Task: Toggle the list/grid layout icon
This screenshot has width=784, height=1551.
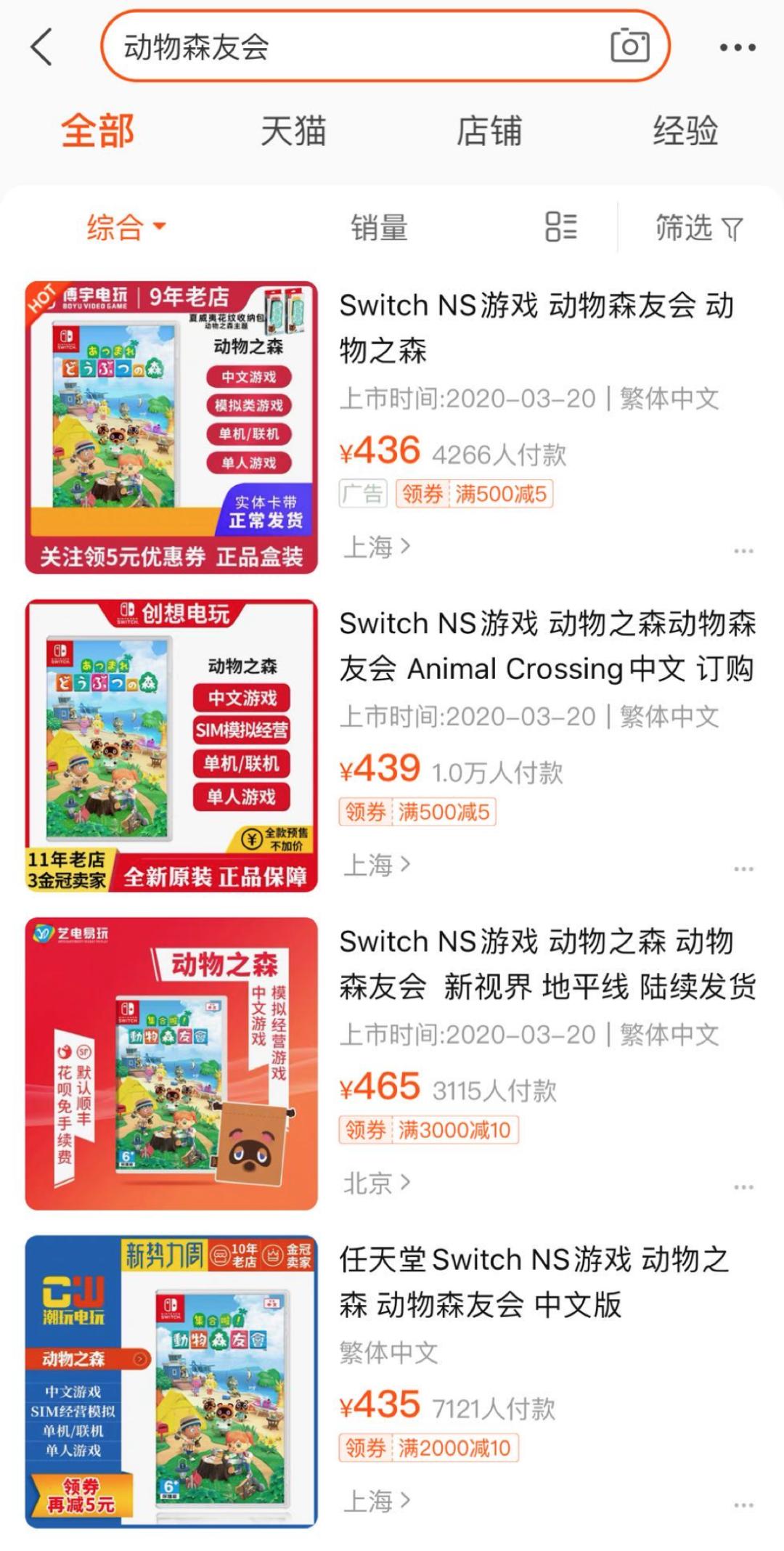Action: pyautogui.click(x=561, y=227)
